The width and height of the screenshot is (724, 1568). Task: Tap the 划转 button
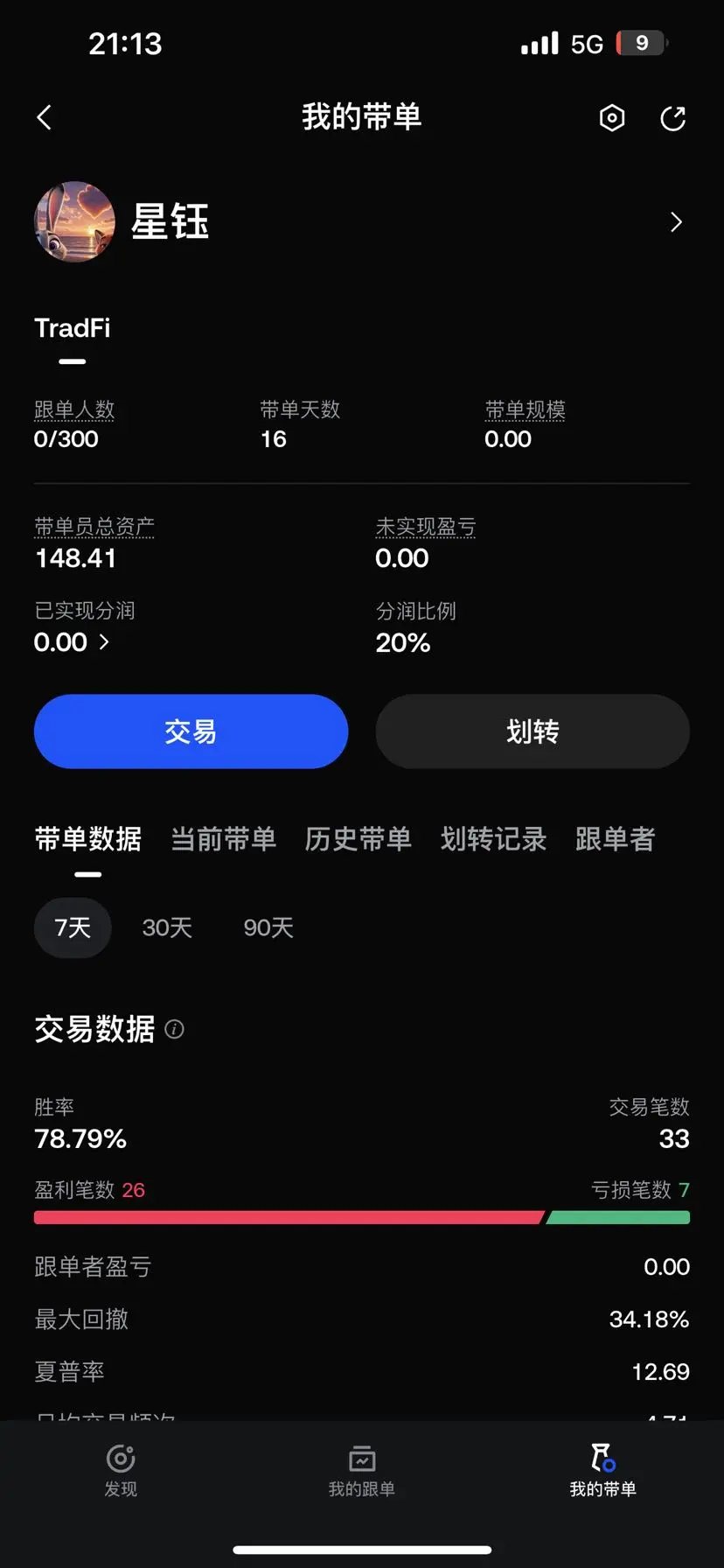pos(533,731)
